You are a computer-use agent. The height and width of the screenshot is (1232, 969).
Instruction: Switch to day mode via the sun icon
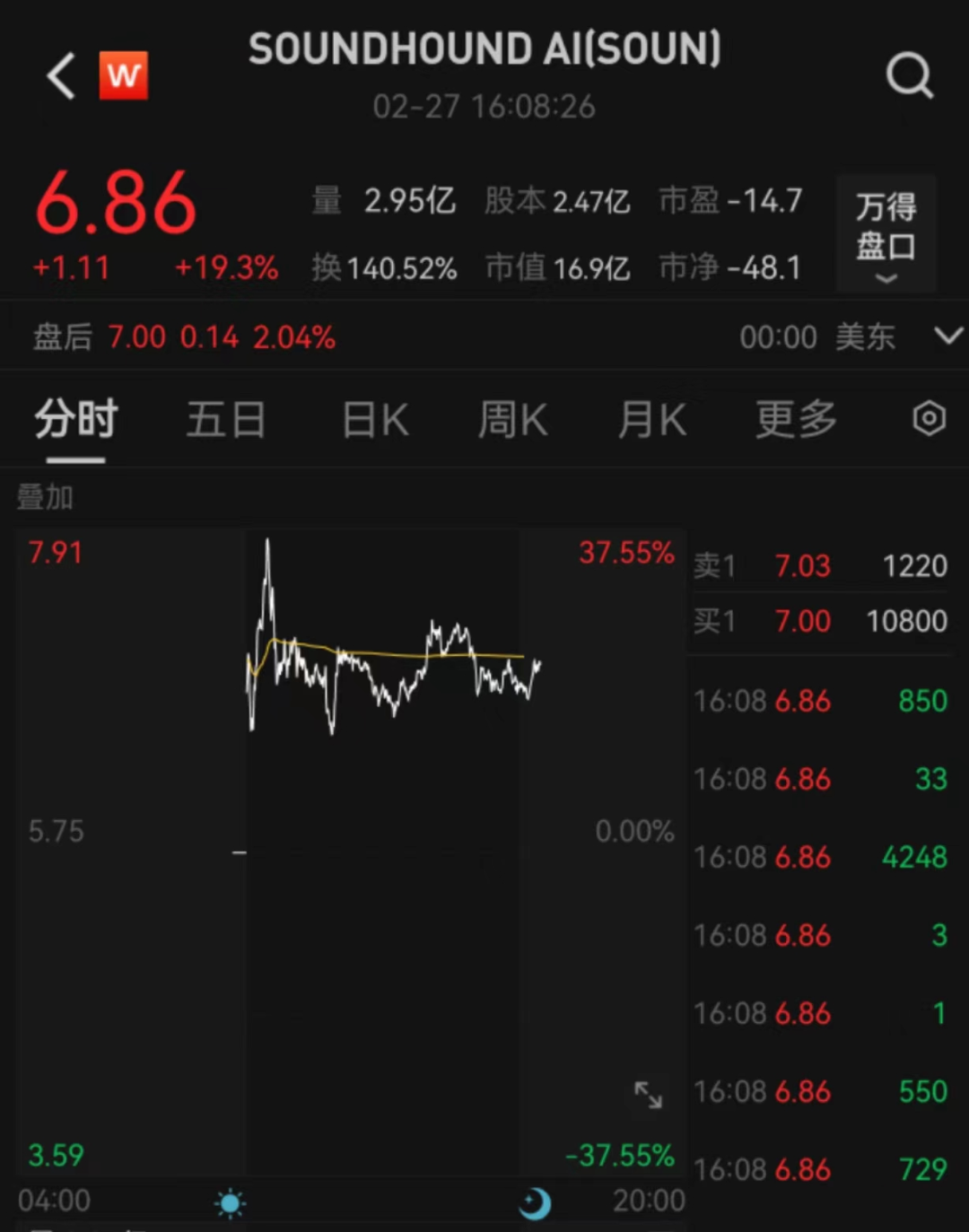coord(231,1202)
